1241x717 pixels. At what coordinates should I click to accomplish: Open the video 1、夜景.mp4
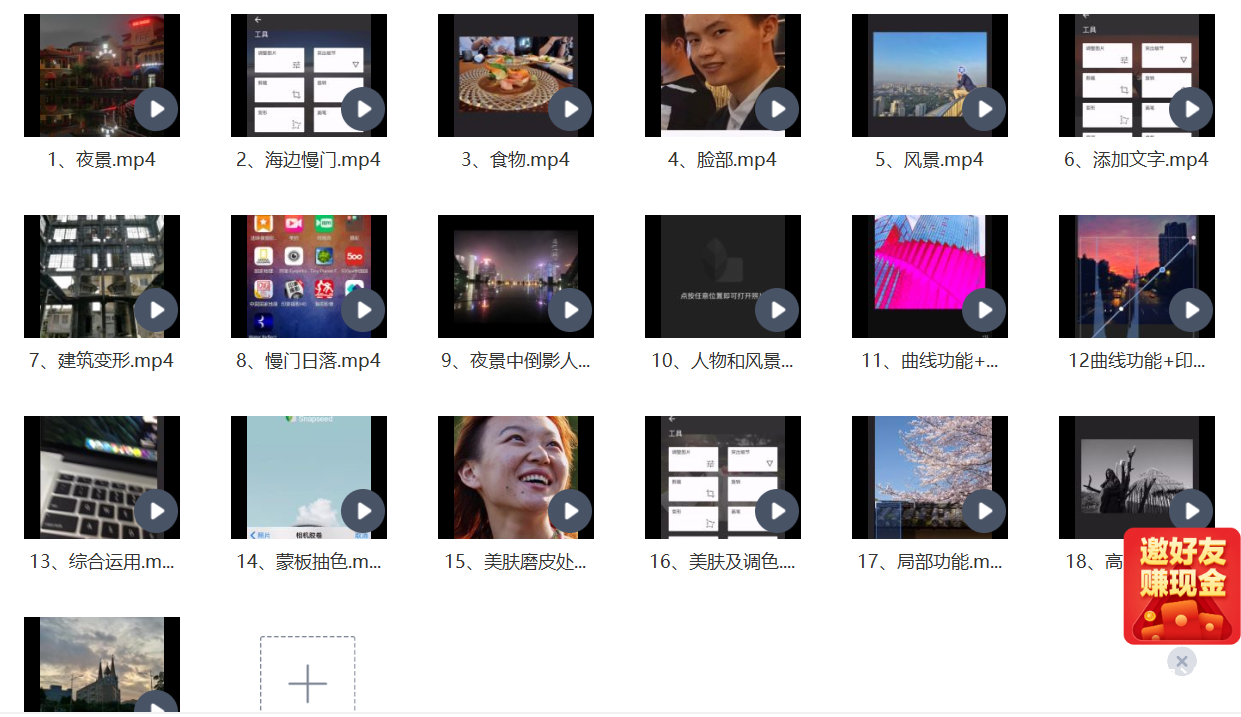[102, 76]
